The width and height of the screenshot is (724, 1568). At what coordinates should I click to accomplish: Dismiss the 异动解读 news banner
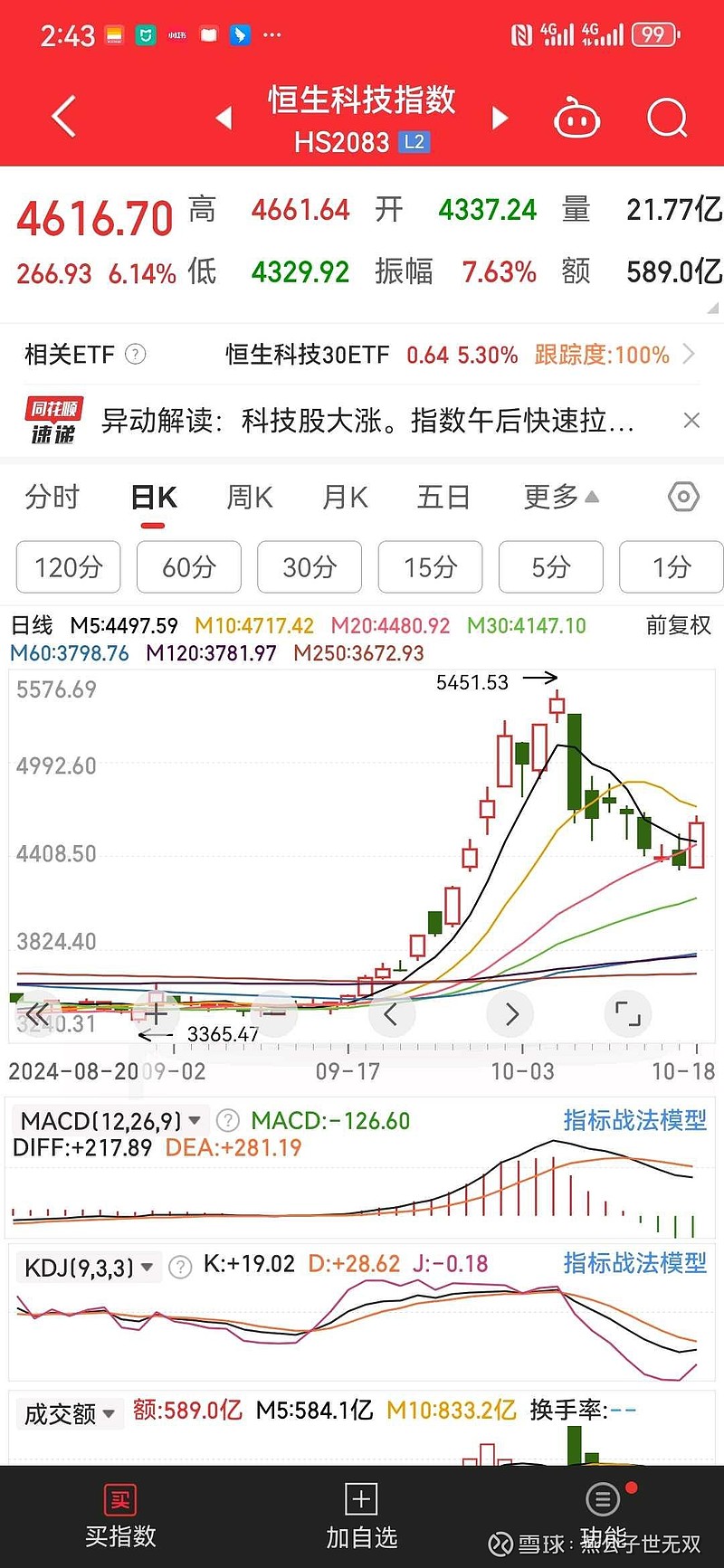(691, 420)
